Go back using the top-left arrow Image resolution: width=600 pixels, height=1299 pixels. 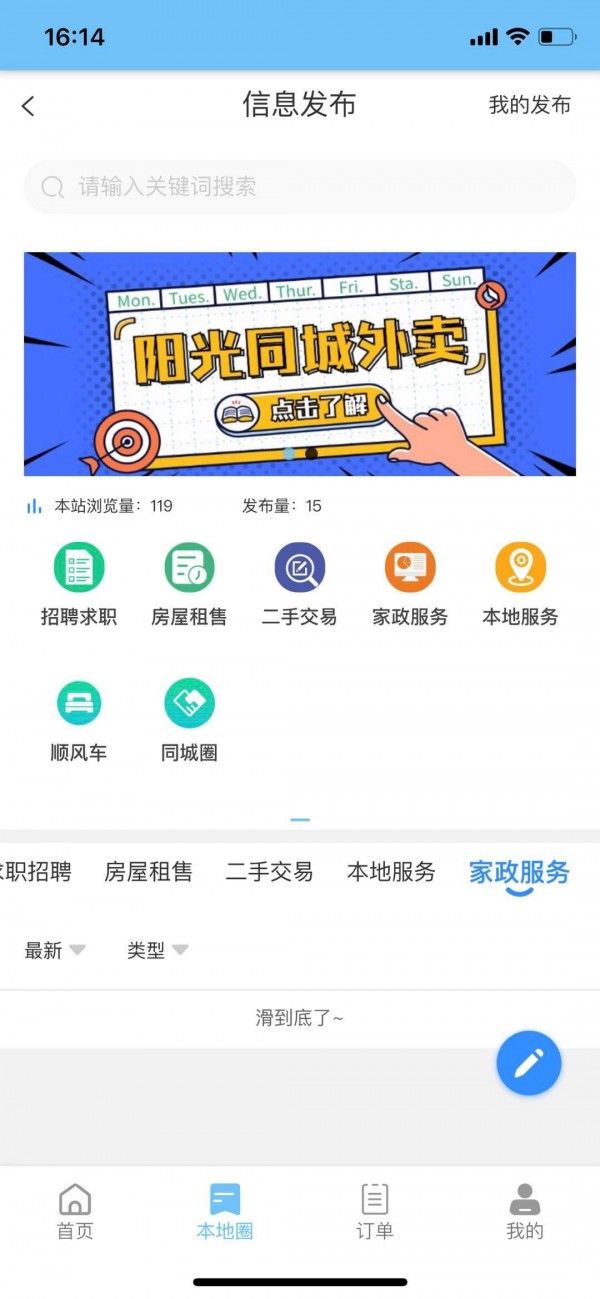tap(28, 106)
